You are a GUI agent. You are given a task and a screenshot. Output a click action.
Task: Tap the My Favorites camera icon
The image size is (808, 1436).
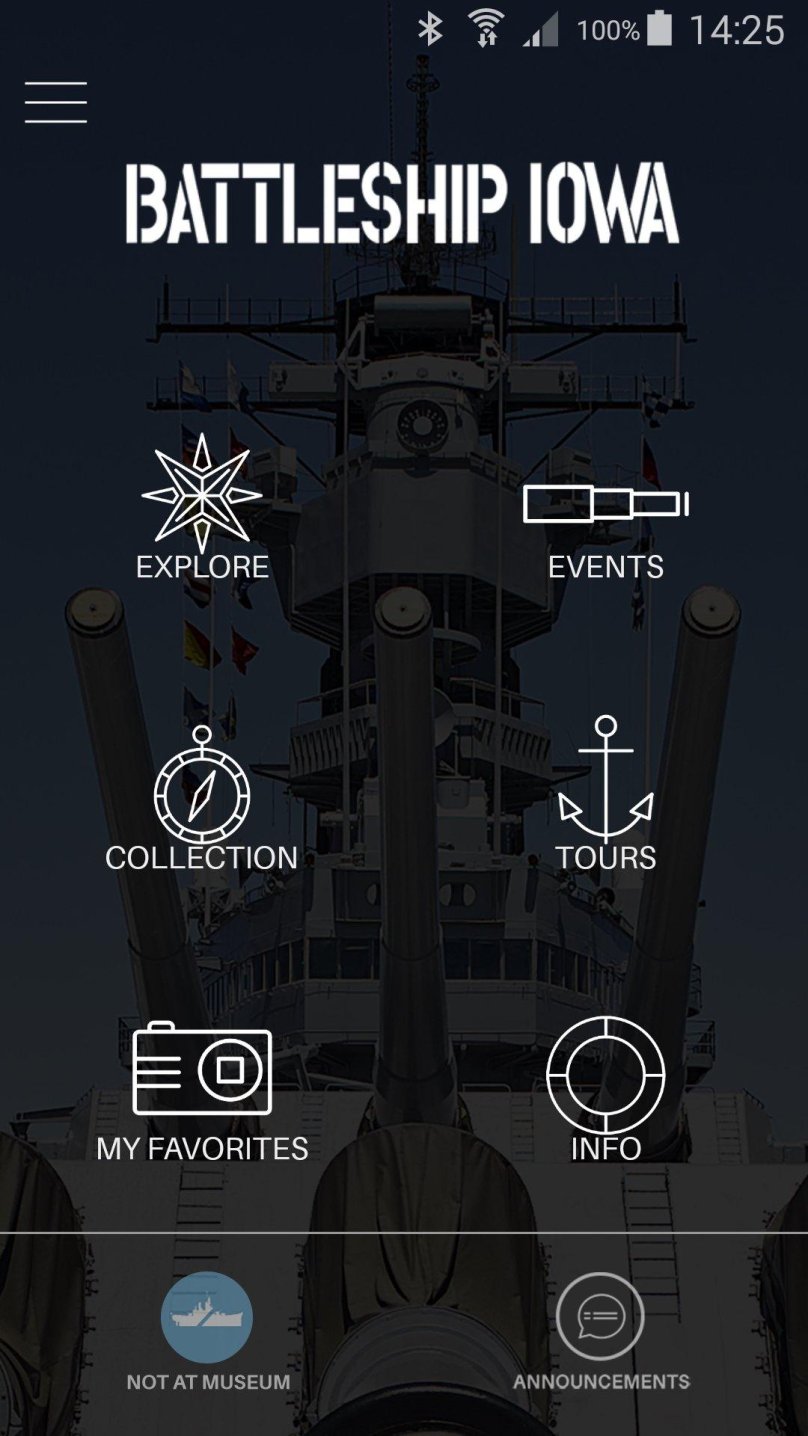(204, 1071)
